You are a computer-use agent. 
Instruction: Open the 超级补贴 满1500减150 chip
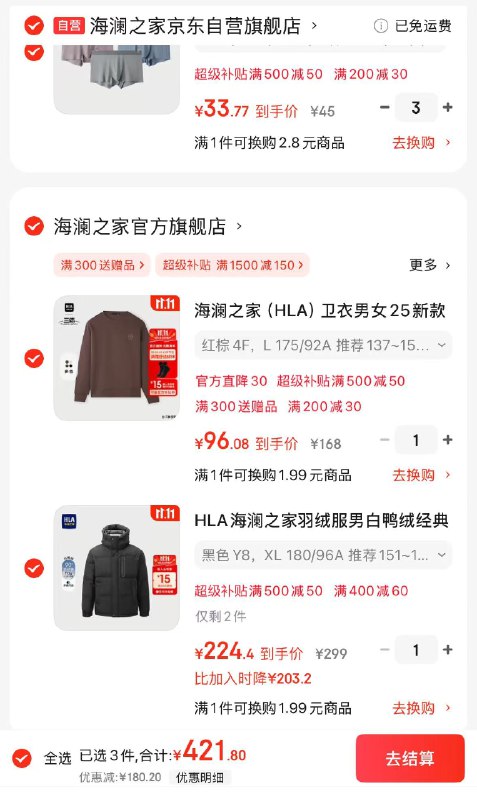(x=233, y=265)
